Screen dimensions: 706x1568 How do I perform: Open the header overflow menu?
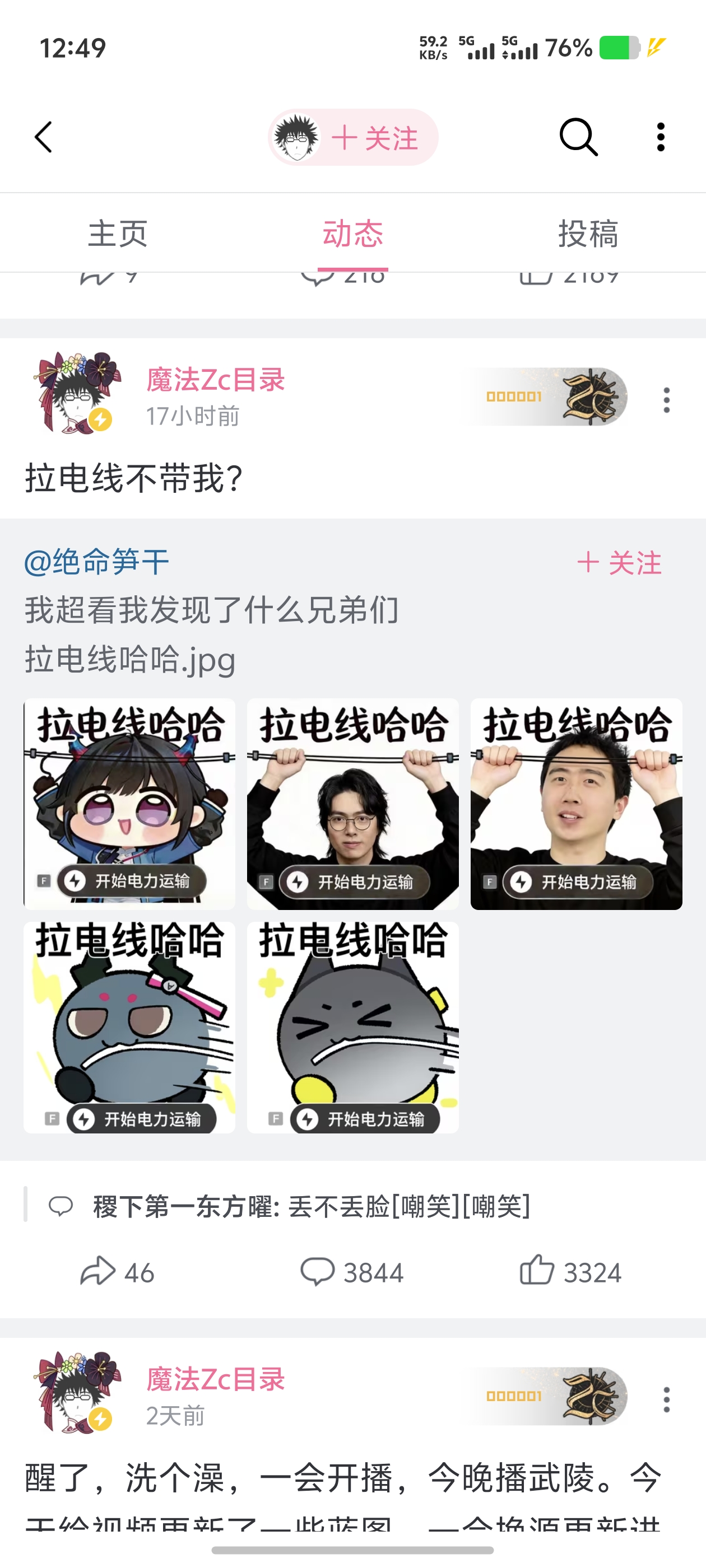[x=660, y=137]
